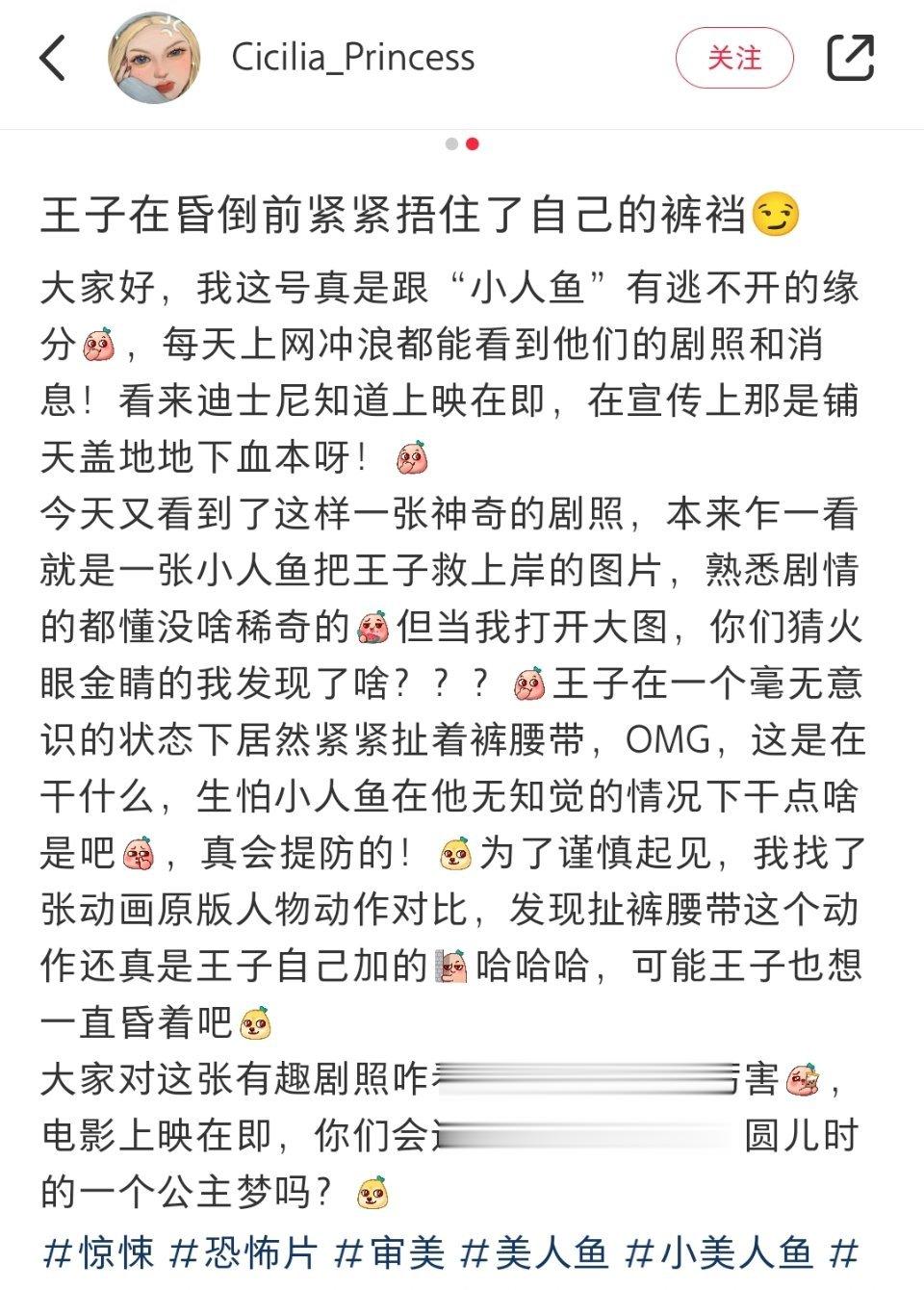924x1290 pixels.
Task: Open the #恐怖片 hashtag
Action: point(244,1252)
